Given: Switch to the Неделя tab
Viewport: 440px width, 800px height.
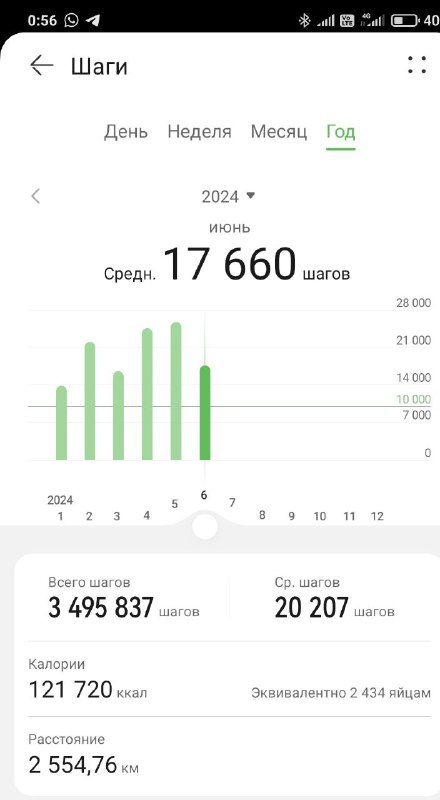Looking at the screenshot, I should pos(199,132).
